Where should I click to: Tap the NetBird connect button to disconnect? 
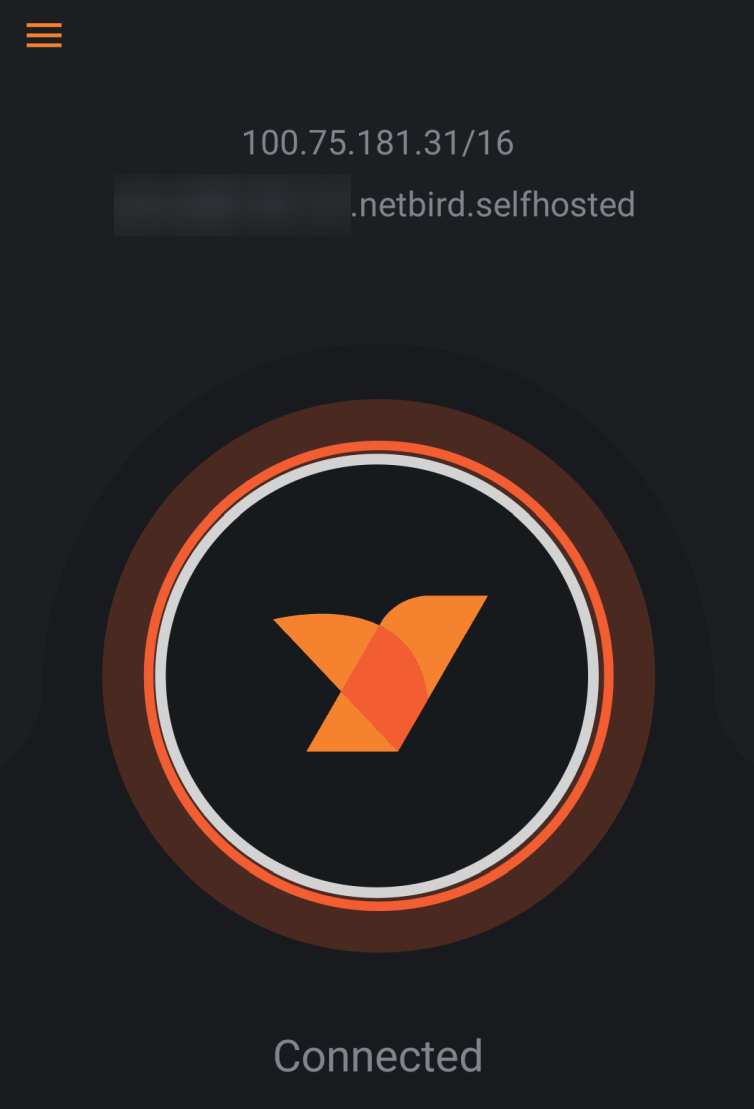tap(378, 675)
